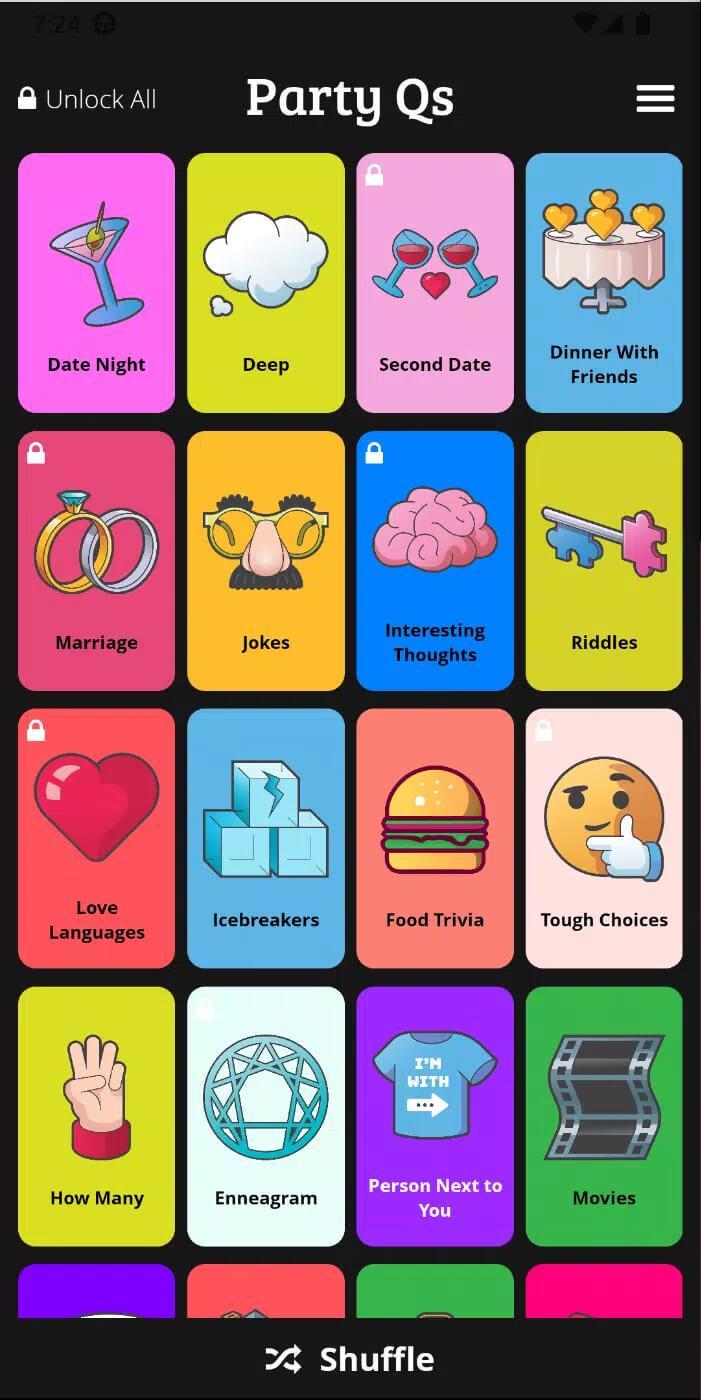Select the Enneagram card
Screen dimensions: 701x1400
coord(266,1117)
